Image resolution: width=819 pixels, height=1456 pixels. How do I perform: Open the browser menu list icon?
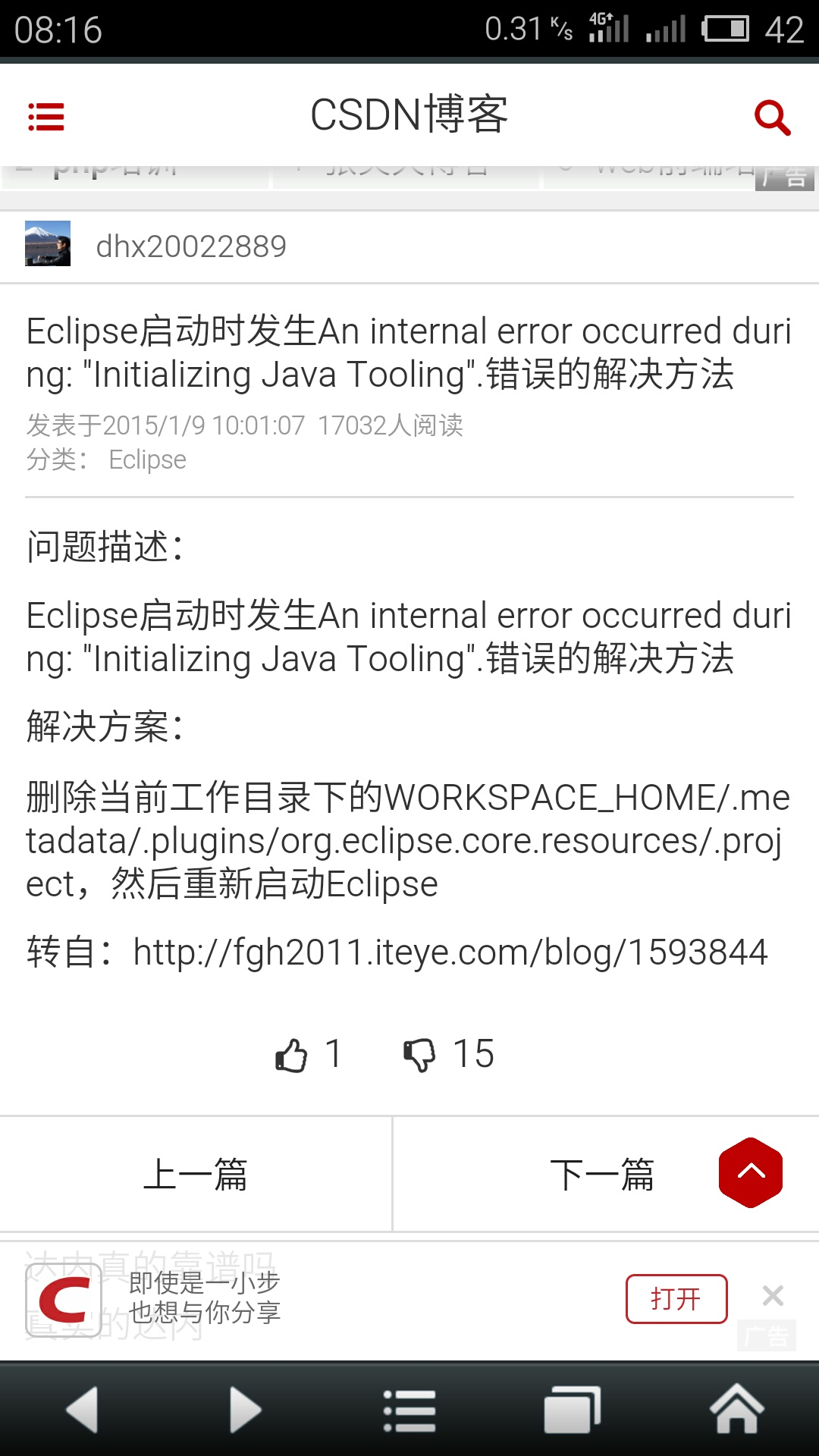click(409, 1410)
